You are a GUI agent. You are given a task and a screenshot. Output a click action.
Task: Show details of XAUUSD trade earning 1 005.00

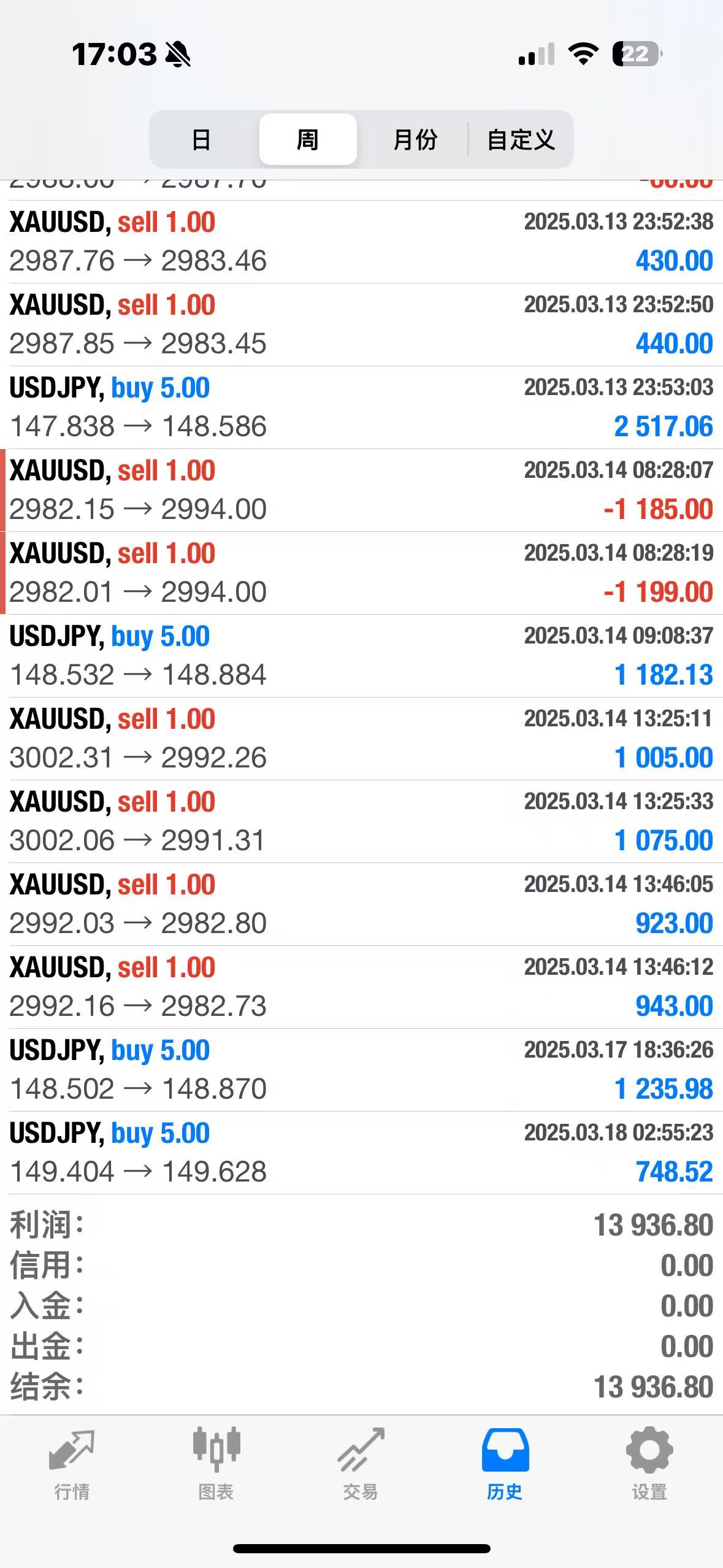click(x=361, y=739)
